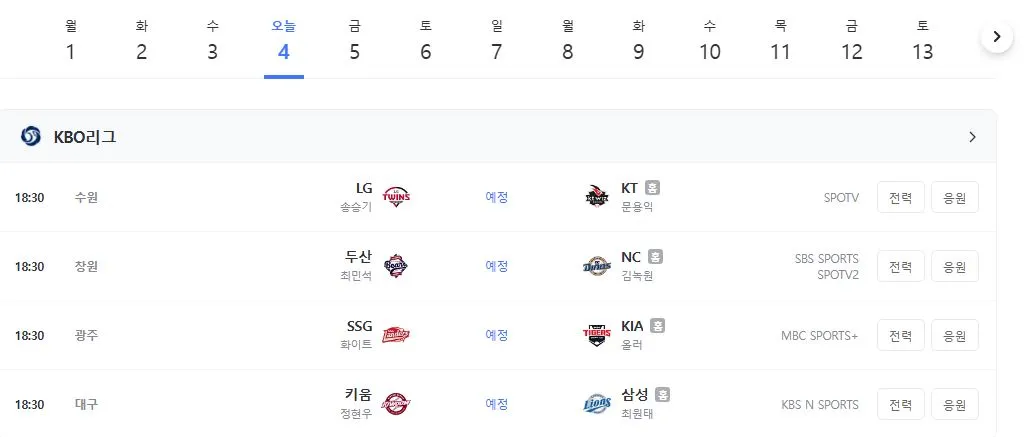
Task: Open 전력 for 키움 vs 삼성
Action: pyautogui.click(x=900, y=404)
